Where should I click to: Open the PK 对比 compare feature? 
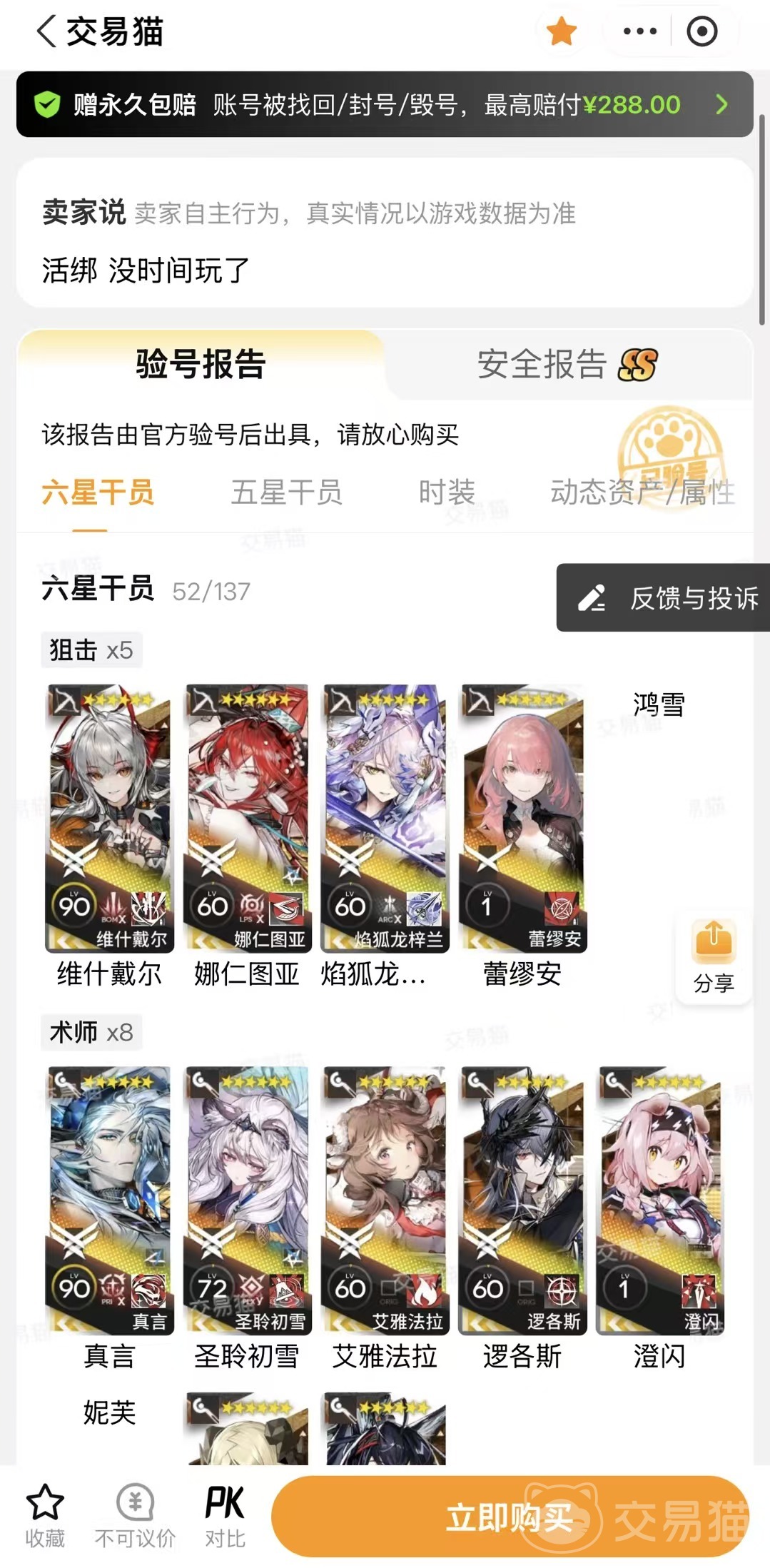(x=225, y=1516)
